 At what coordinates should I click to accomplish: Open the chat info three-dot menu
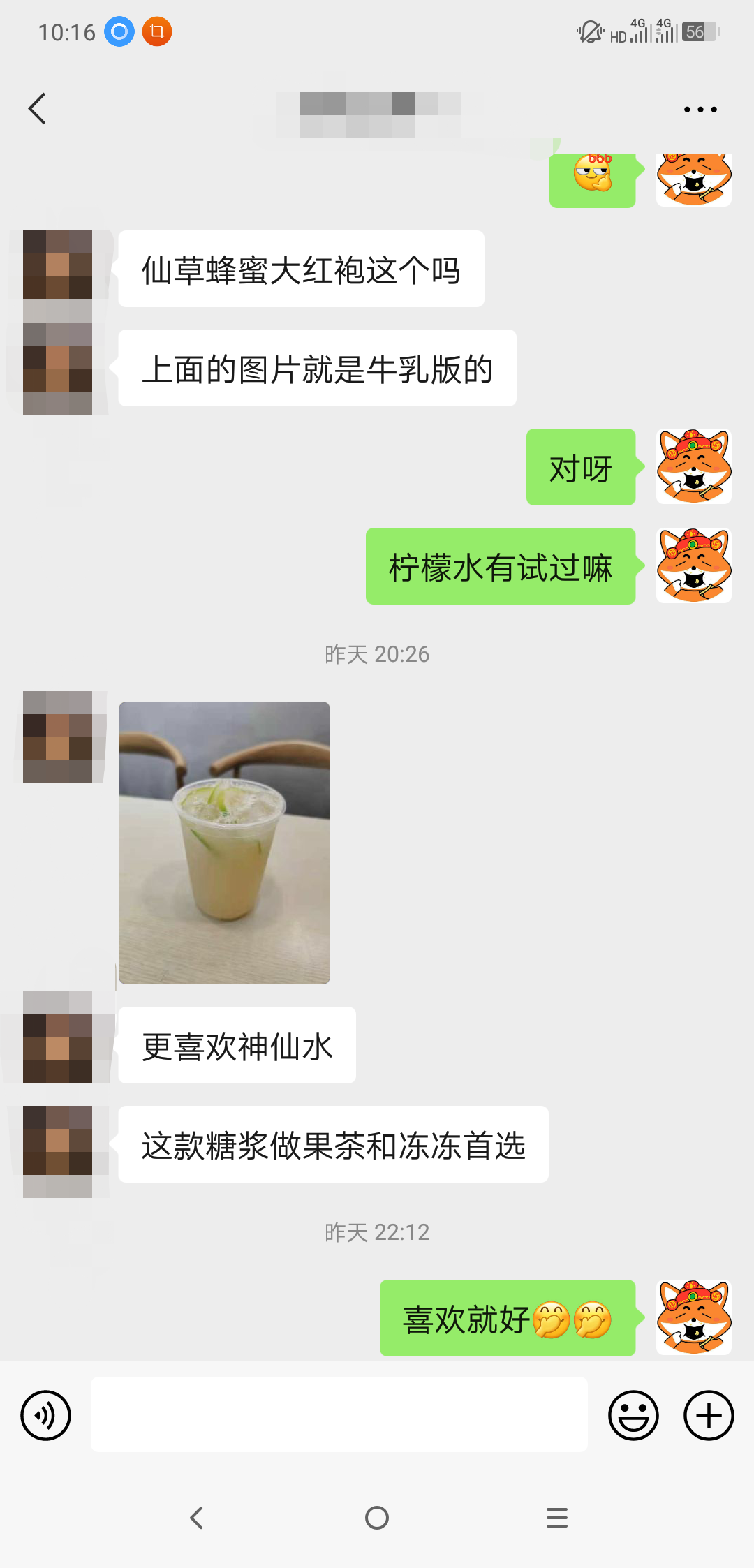point(700,110)
